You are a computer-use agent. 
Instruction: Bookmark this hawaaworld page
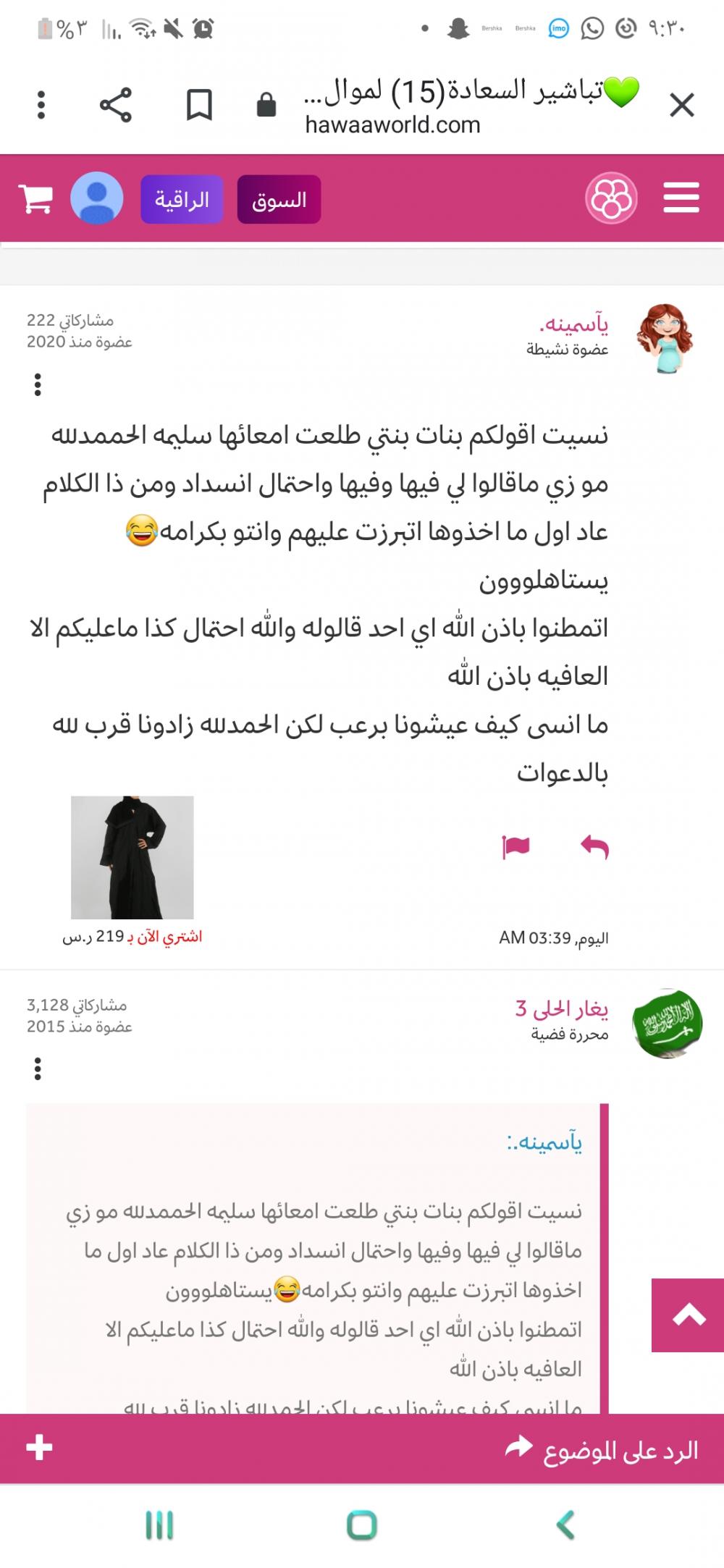199,106
